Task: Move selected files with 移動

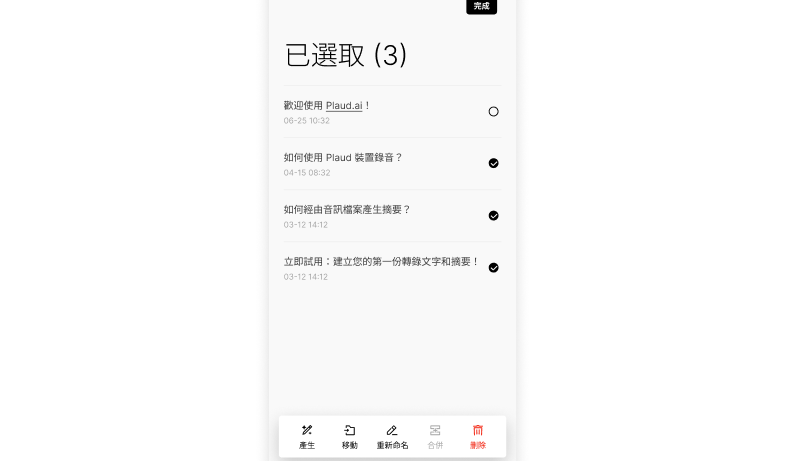Action: [x=349, y=436]
